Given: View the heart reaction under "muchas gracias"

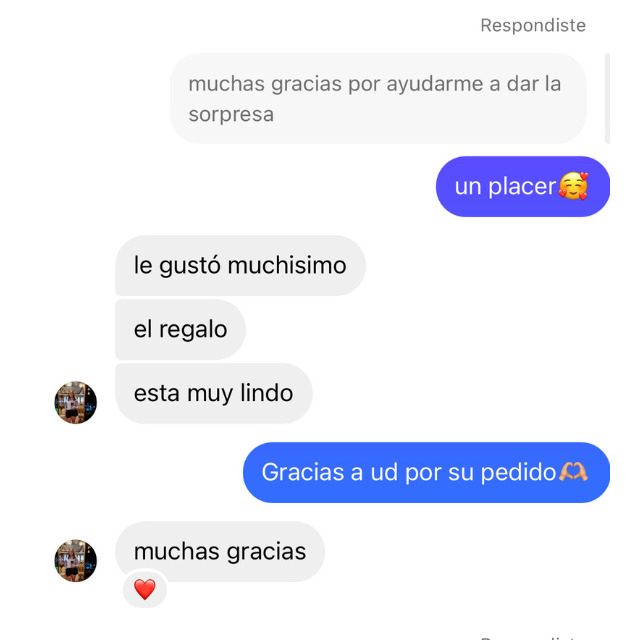Looking at the screenshot, I should tap(145, 589).
